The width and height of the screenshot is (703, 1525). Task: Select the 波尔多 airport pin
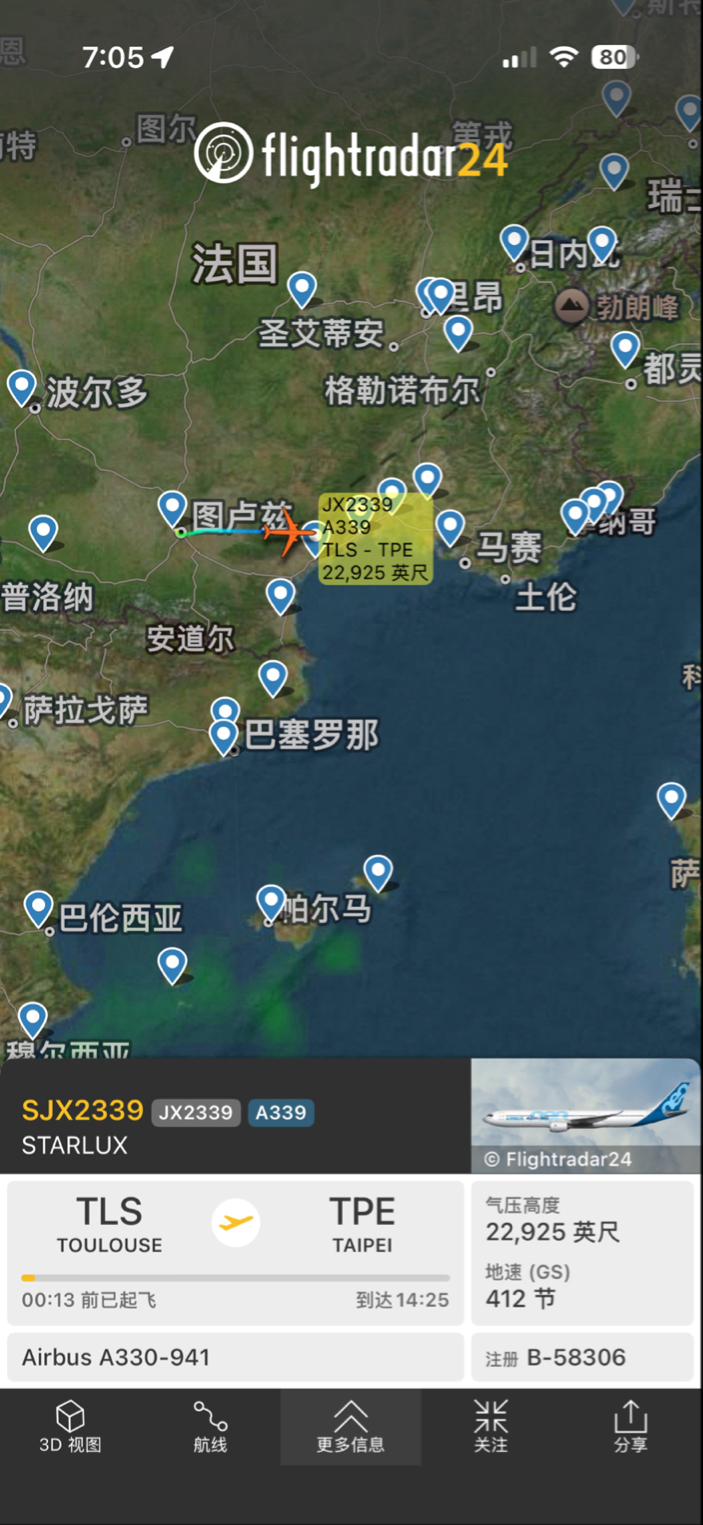pyautogui.click(x=22, y=385)
